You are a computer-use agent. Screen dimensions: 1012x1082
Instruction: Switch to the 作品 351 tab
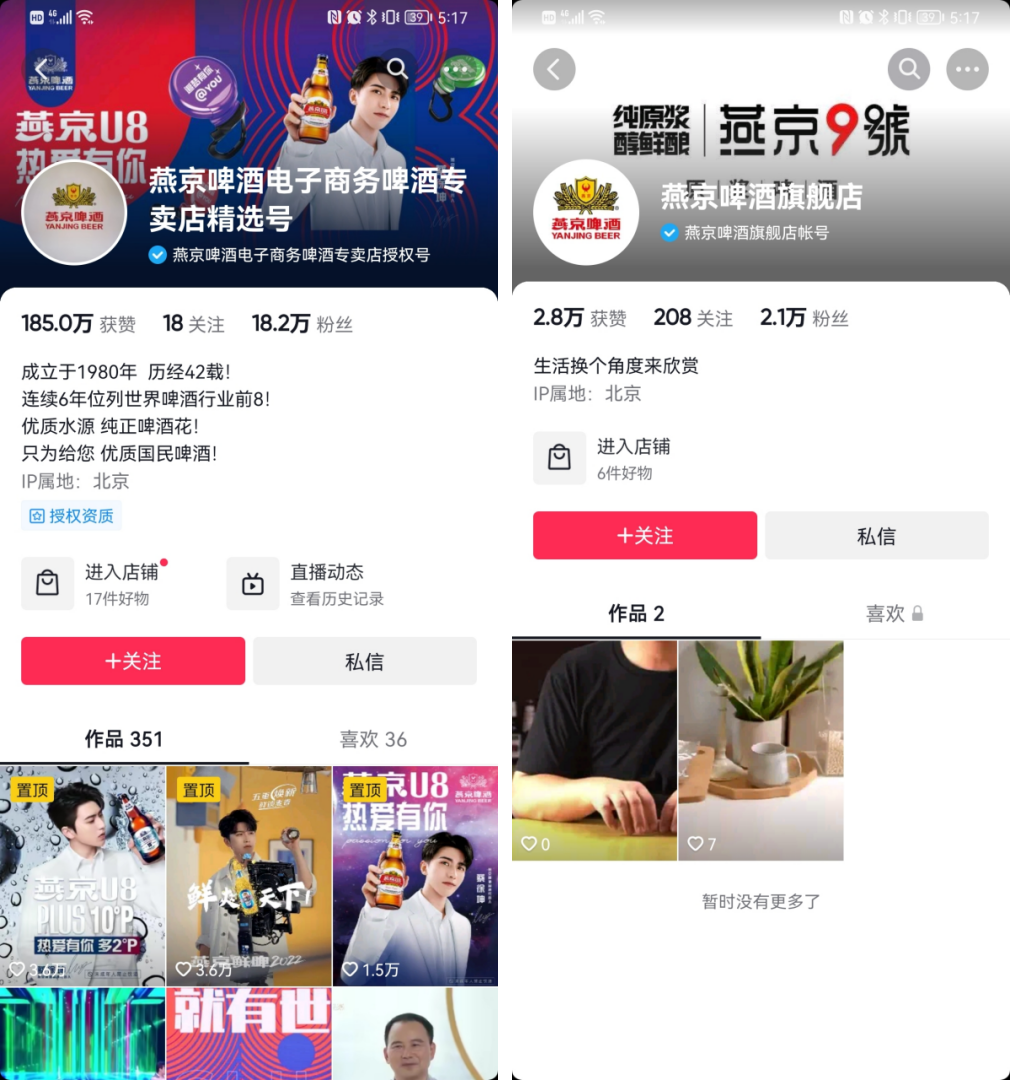(x=124, y=739)
